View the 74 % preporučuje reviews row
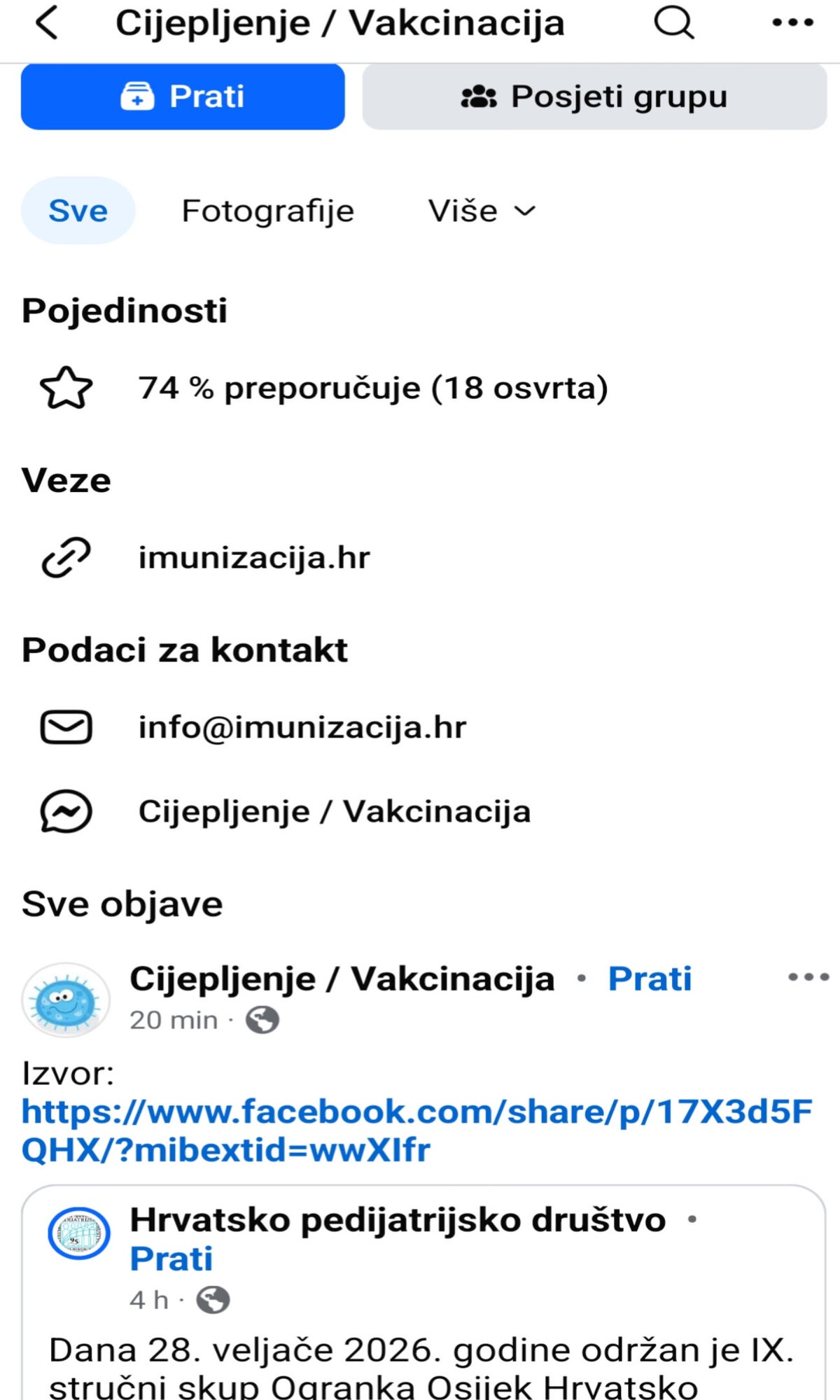 coord(372,388)
